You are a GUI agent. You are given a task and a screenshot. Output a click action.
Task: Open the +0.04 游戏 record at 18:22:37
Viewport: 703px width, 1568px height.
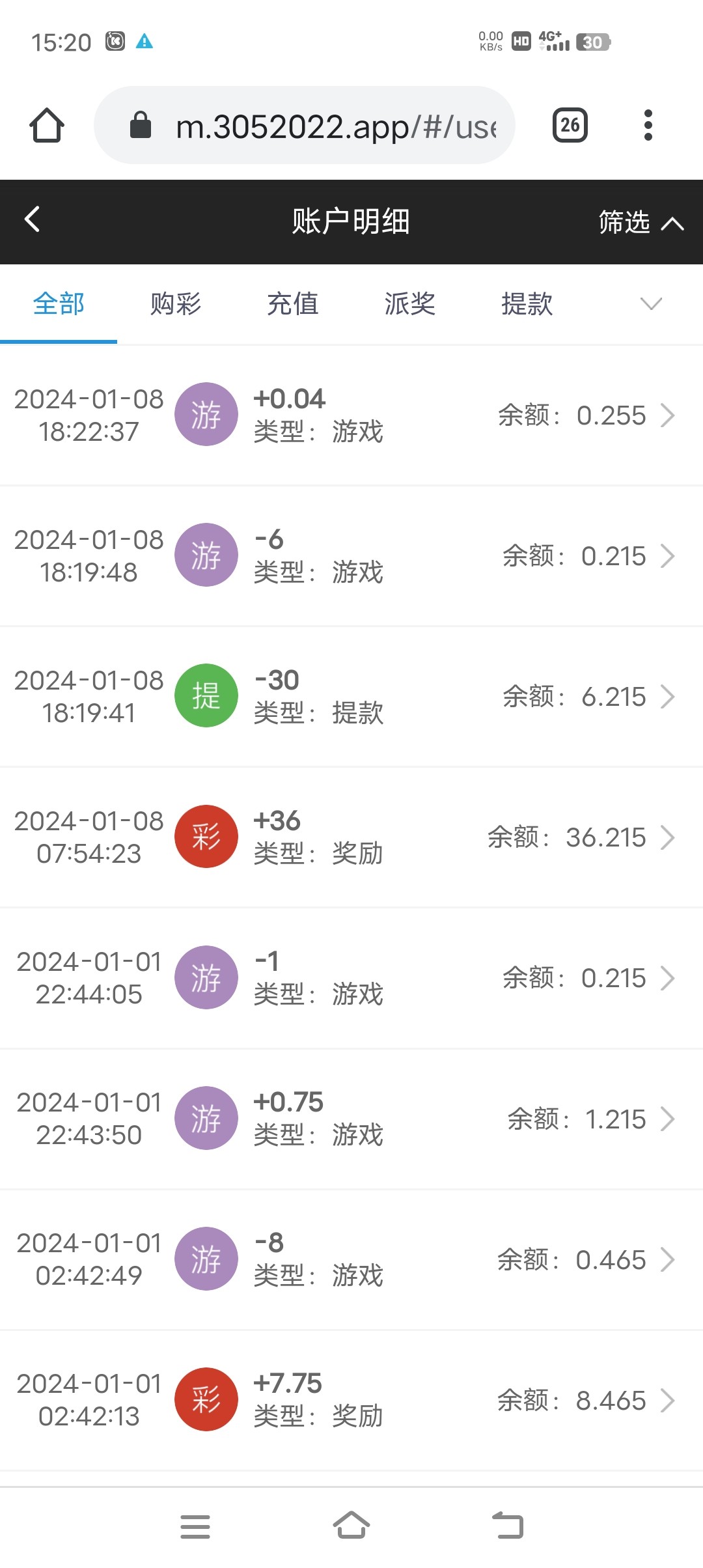[351, 415]
